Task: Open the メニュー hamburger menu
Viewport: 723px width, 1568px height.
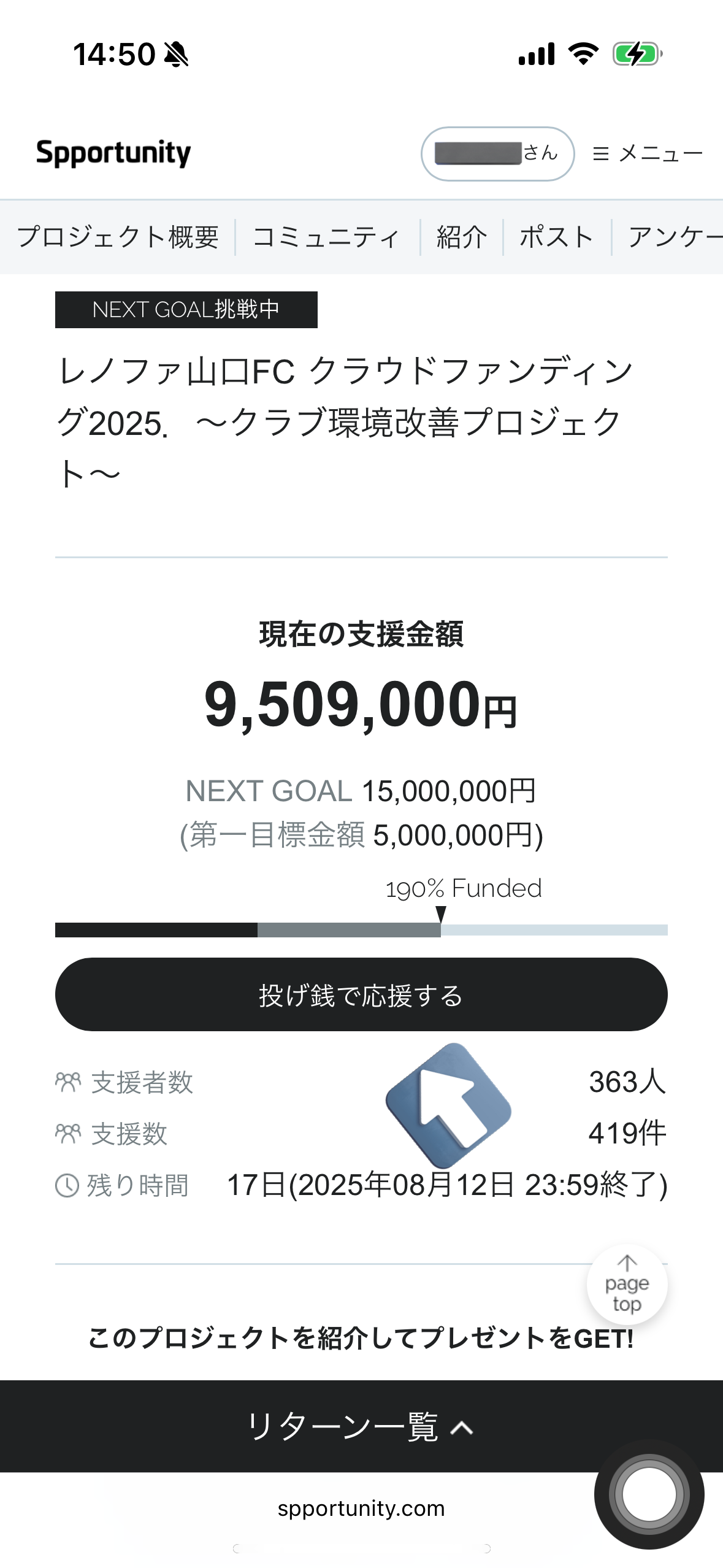Action: coord(648,153)
